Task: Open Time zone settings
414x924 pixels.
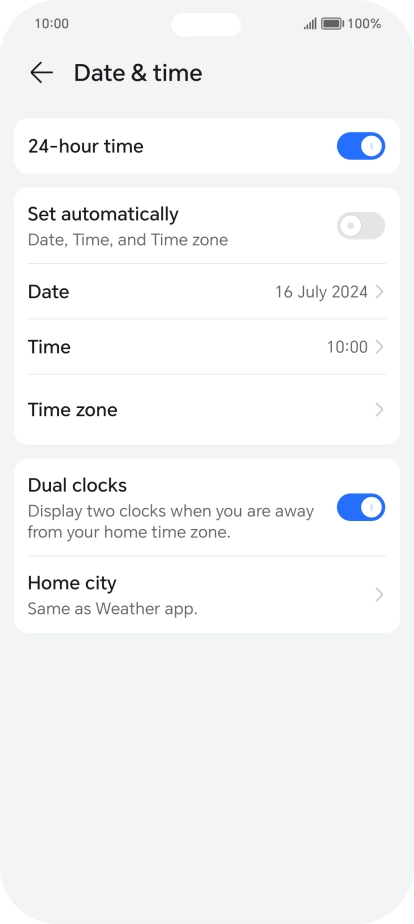Action: (x=207, y=410)
